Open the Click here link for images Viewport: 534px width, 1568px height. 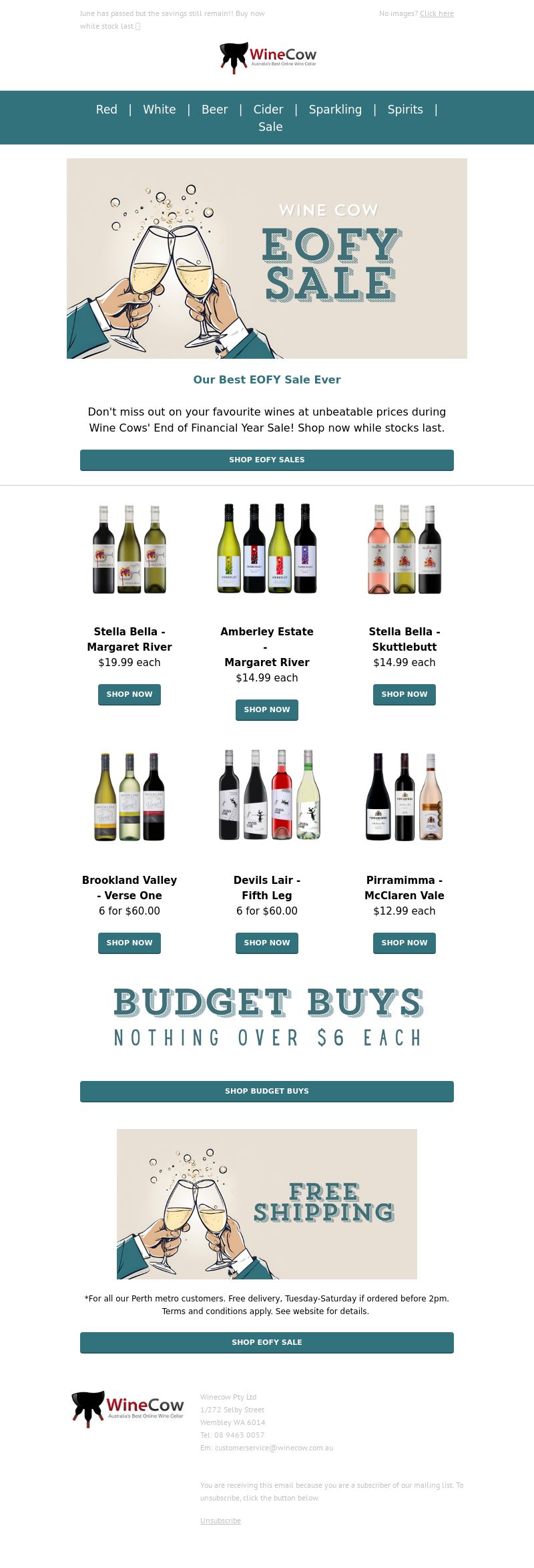[437, 13]
